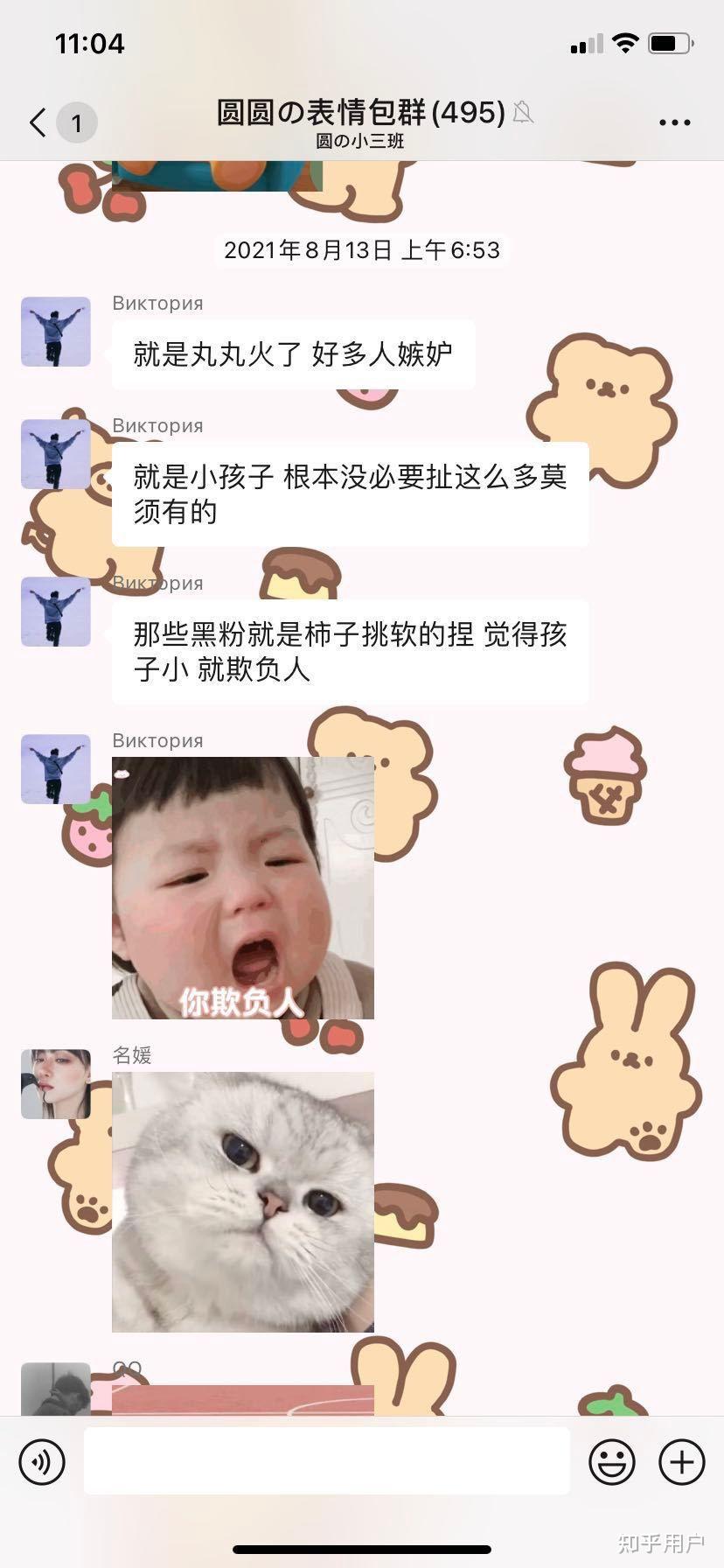724x1568 pixels.
Task: Open the emoji sticker panel
Action: 612,1461
